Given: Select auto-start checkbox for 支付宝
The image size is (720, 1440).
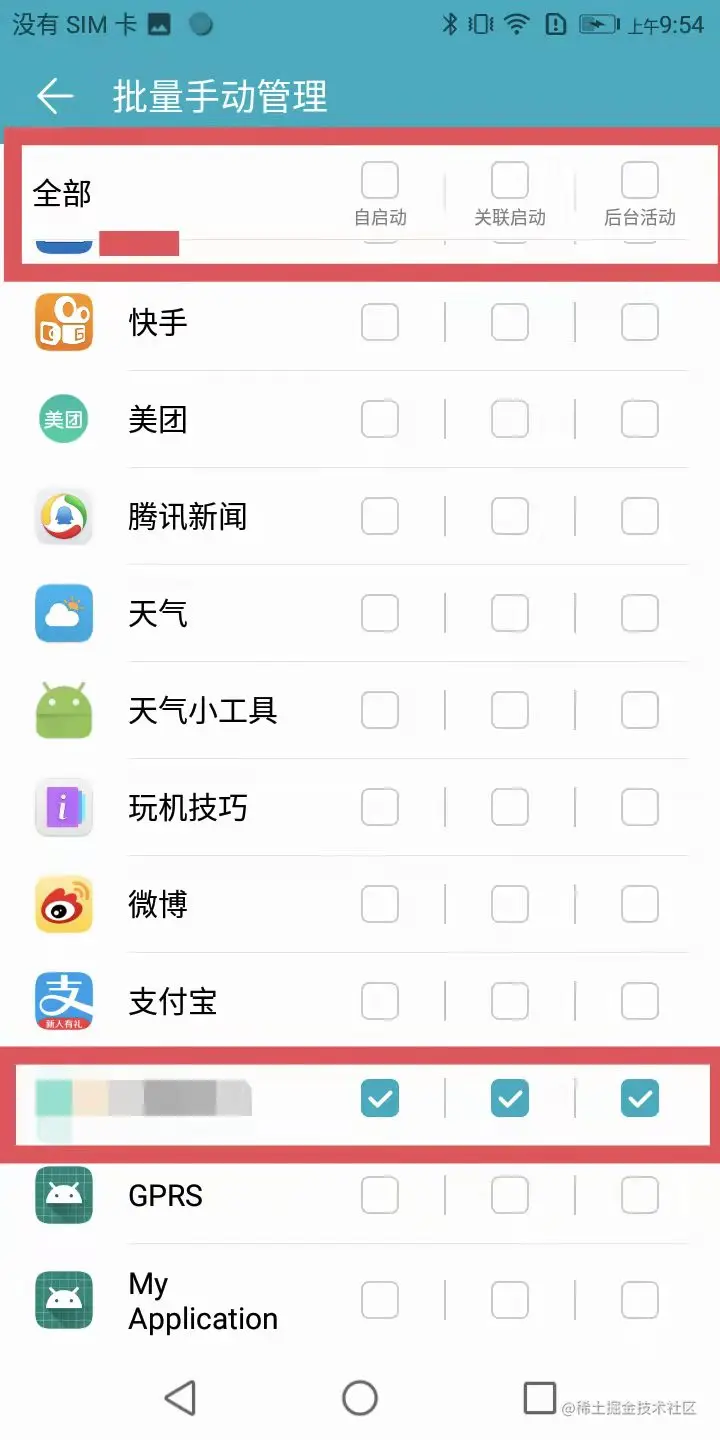Looking at the screenshot, I should pyautogui.click(x=380, y=1001).
